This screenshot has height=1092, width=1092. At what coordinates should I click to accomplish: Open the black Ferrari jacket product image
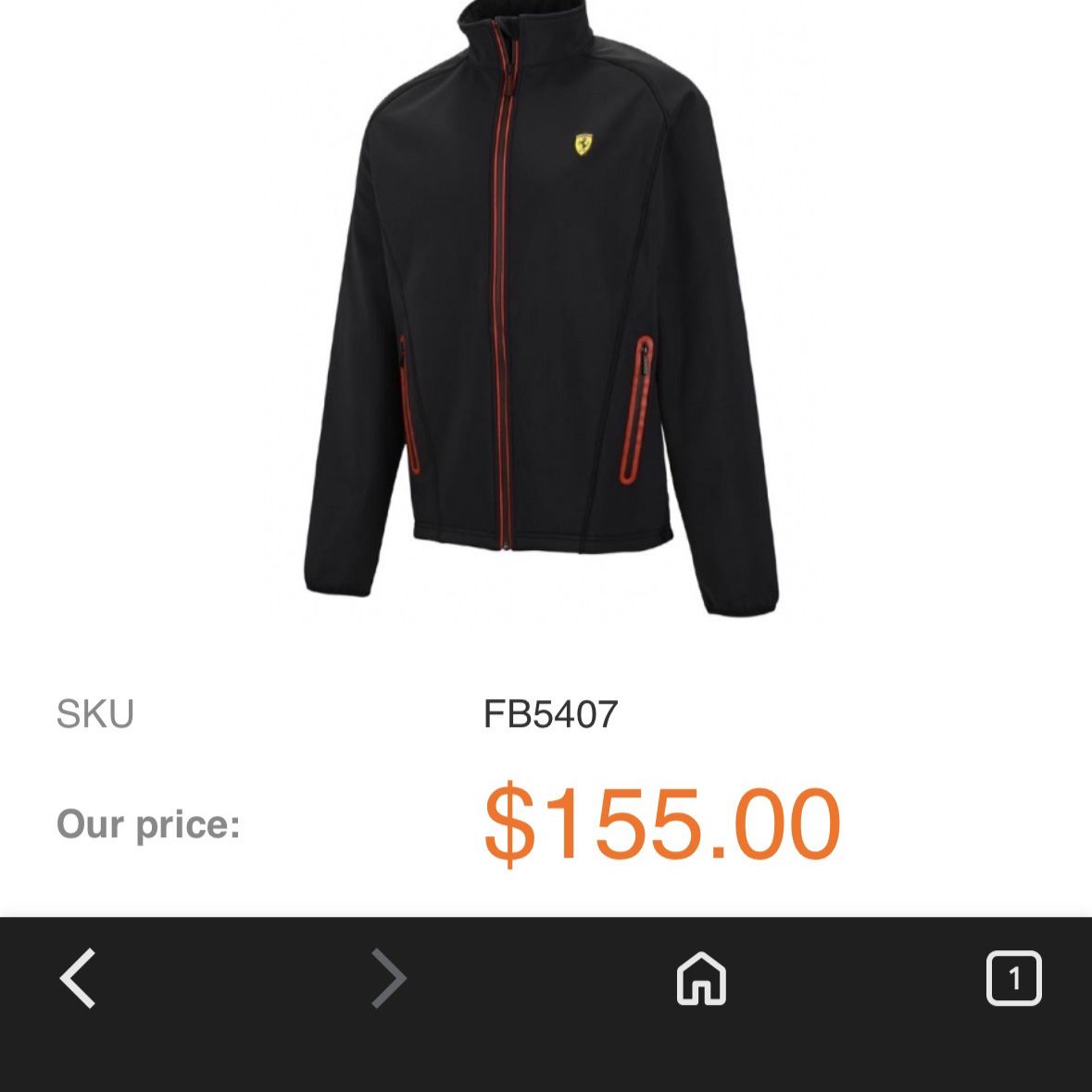point(542,306)
